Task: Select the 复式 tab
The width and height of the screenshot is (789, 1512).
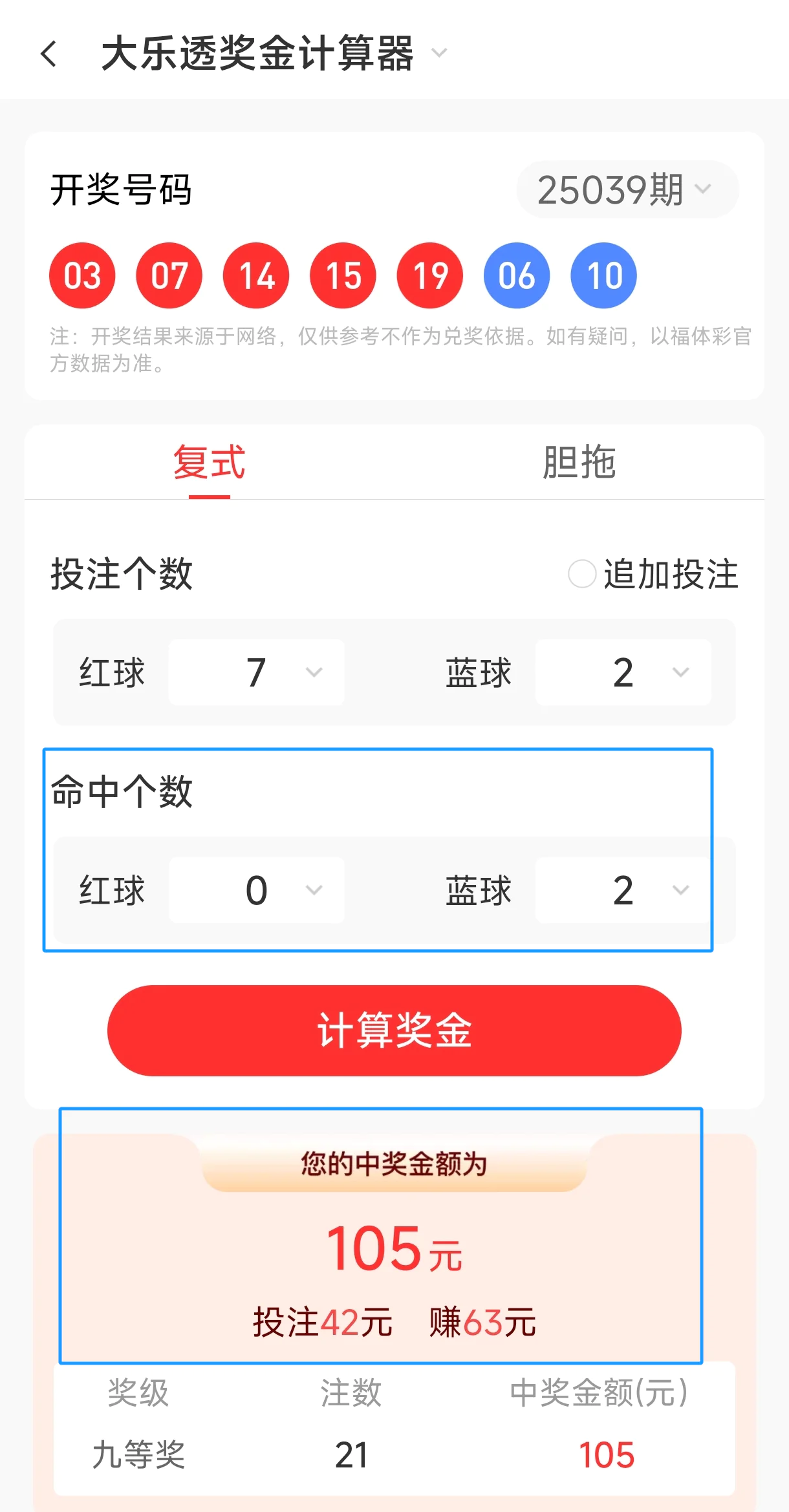Action: [209, 462]
